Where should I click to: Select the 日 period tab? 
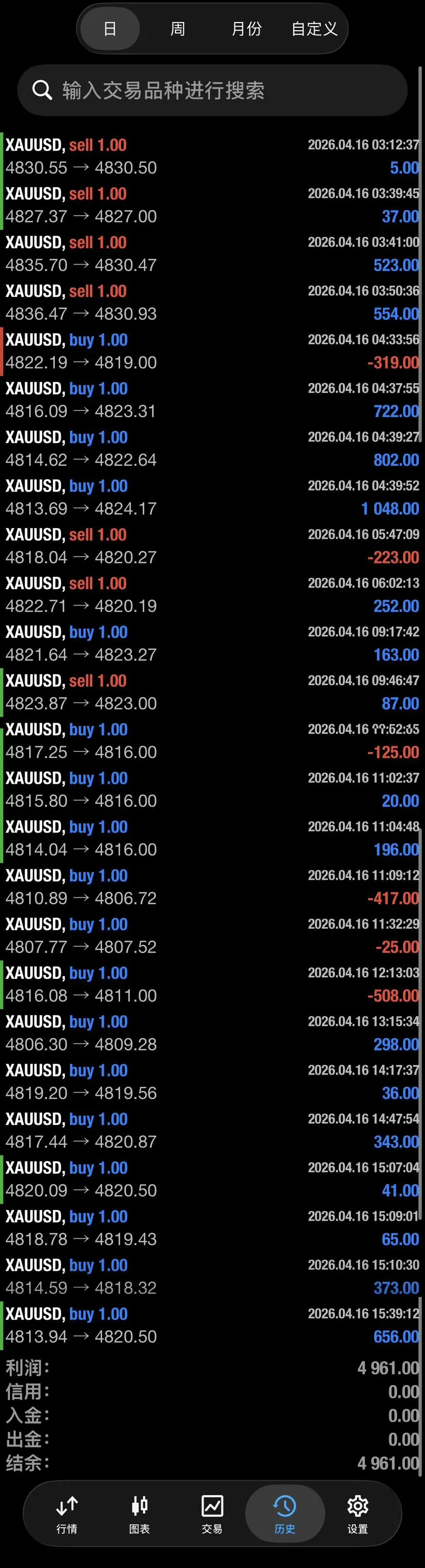[110, 29]
